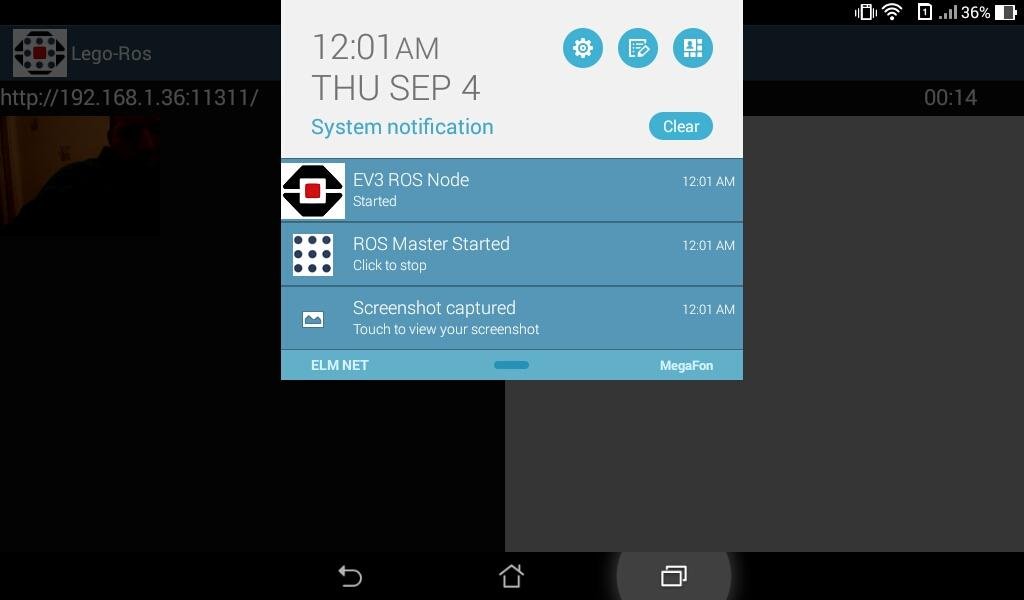
Task: Go back using navigation bar
Action: [350, 576]
